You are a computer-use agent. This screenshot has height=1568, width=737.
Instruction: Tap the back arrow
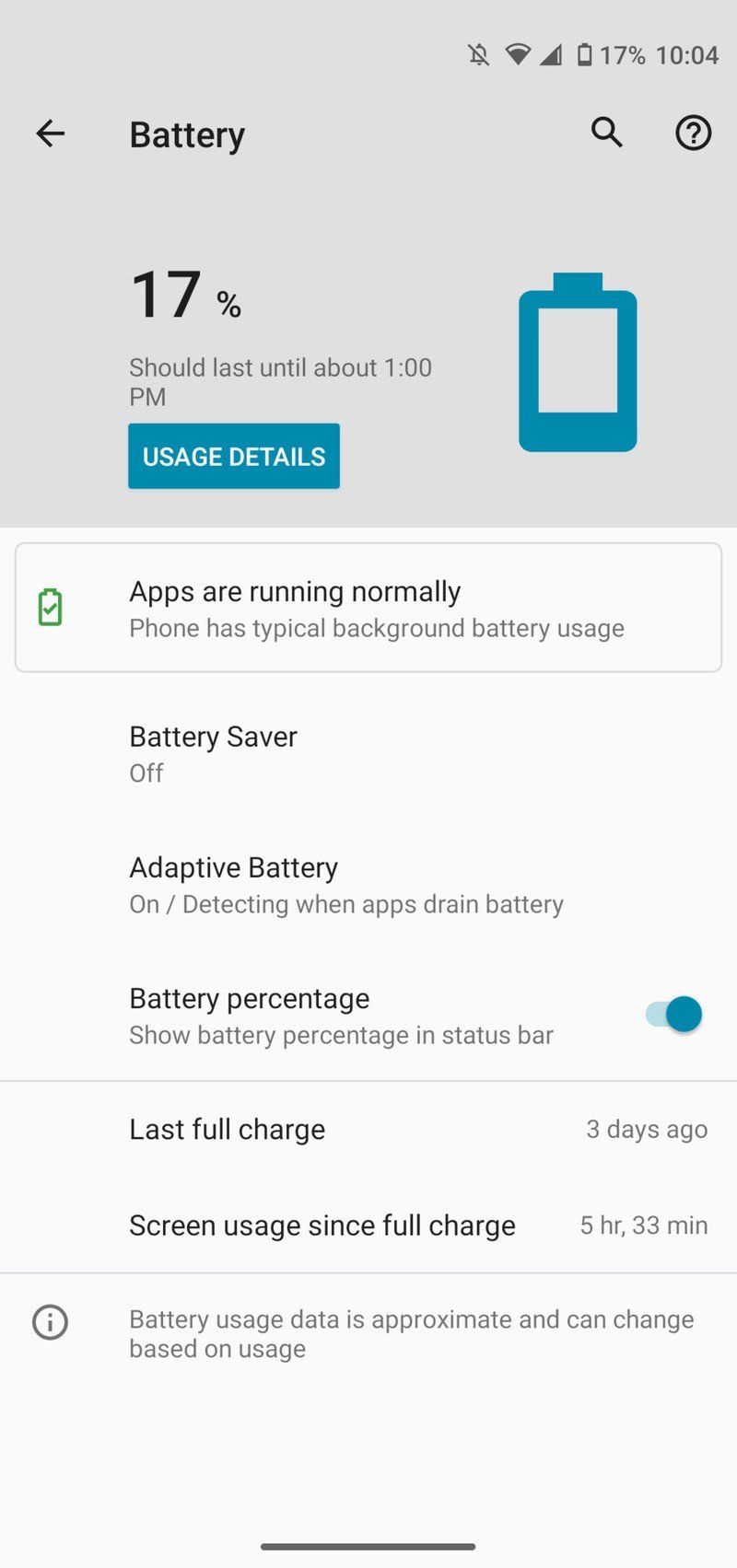[x=51, y=133]
